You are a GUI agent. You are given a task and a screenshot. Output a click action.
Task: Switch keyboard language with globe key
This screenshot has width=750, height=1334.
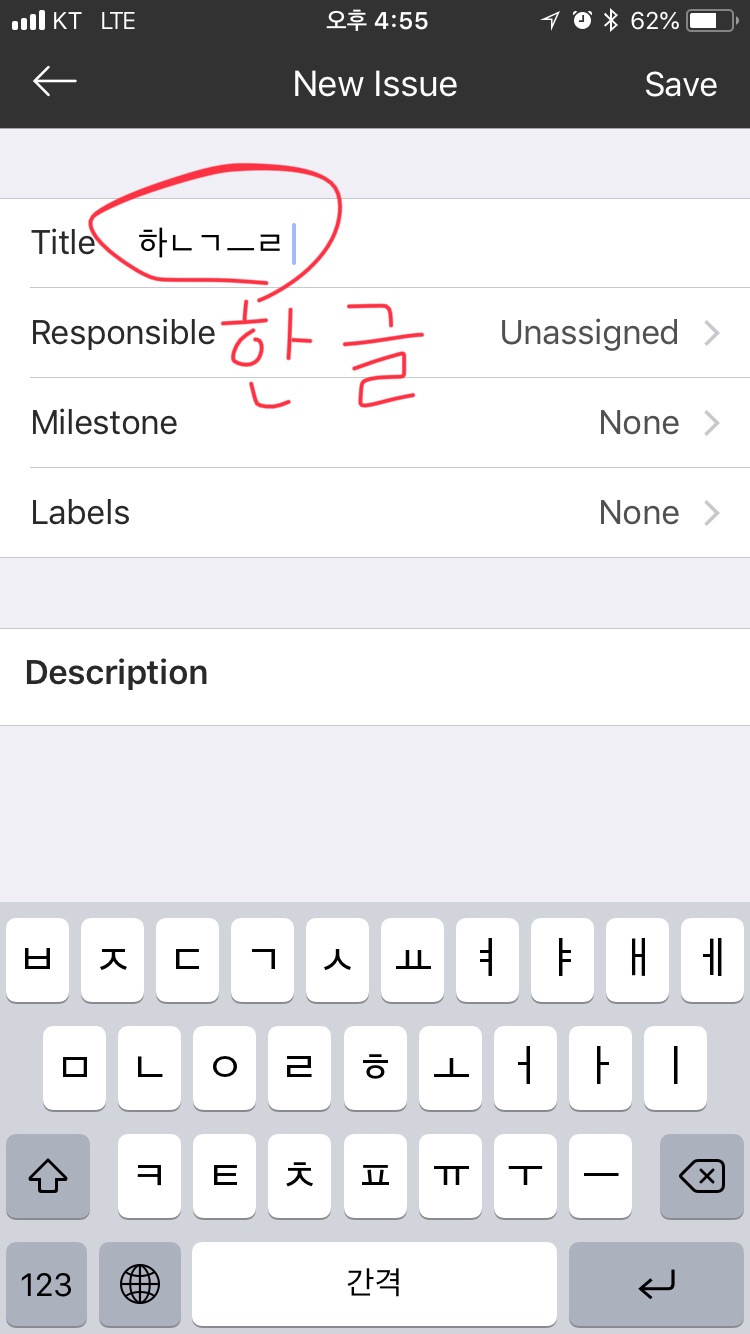point(140,1283)
